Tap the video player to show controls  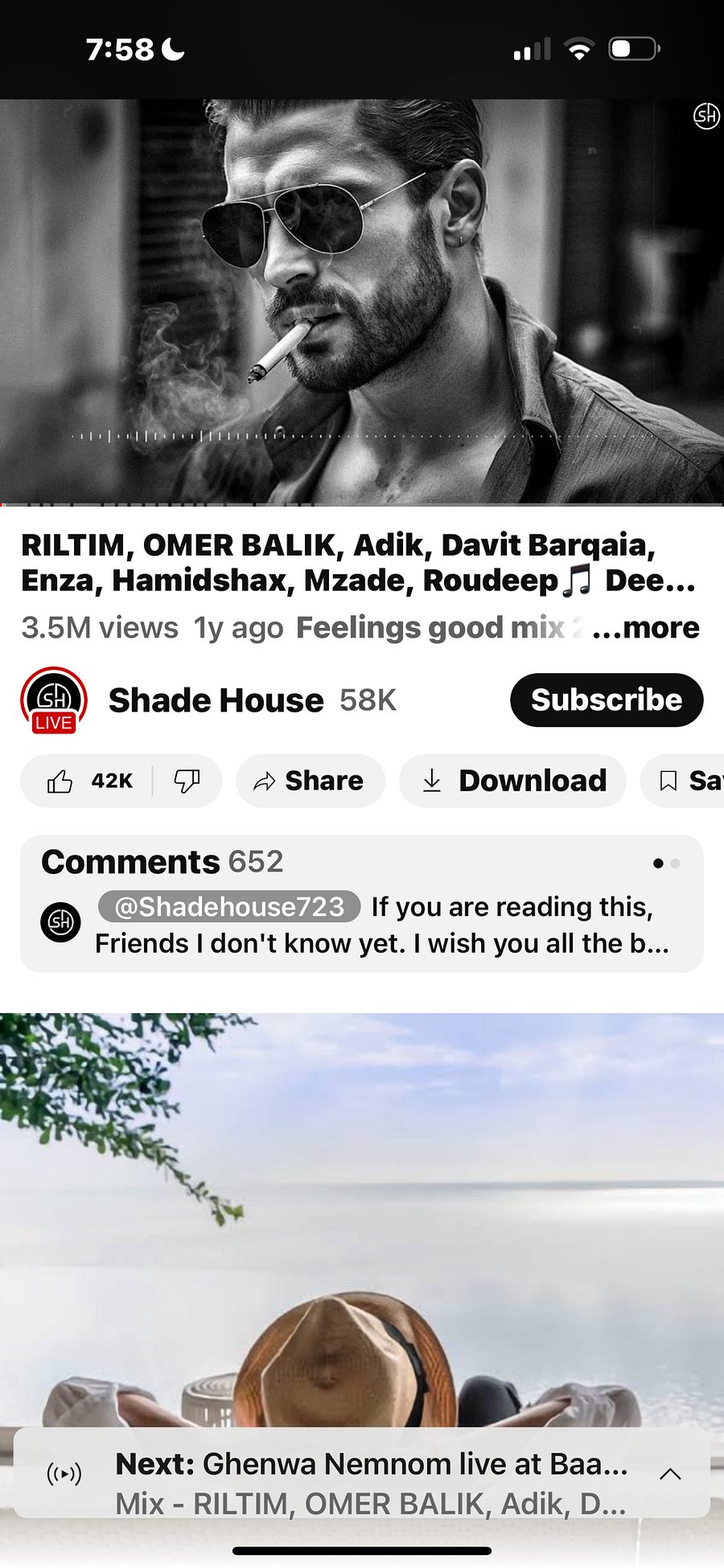362,302
